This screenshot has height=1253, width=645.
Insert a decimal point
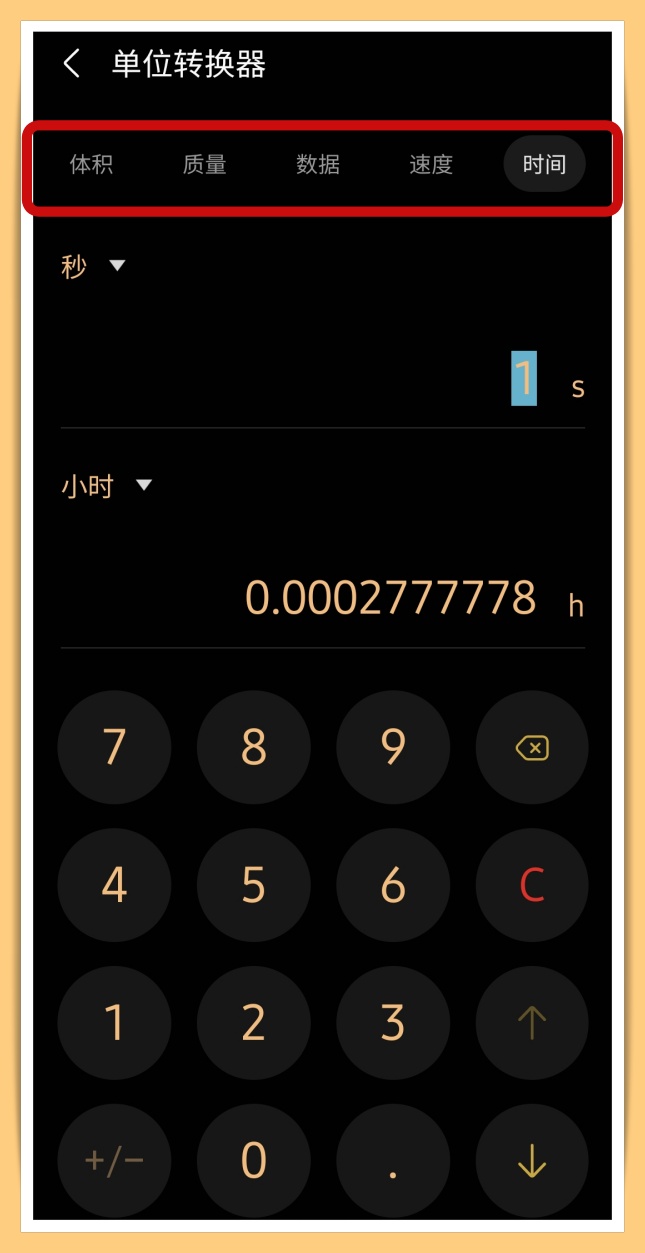(x=393, y=1160)
